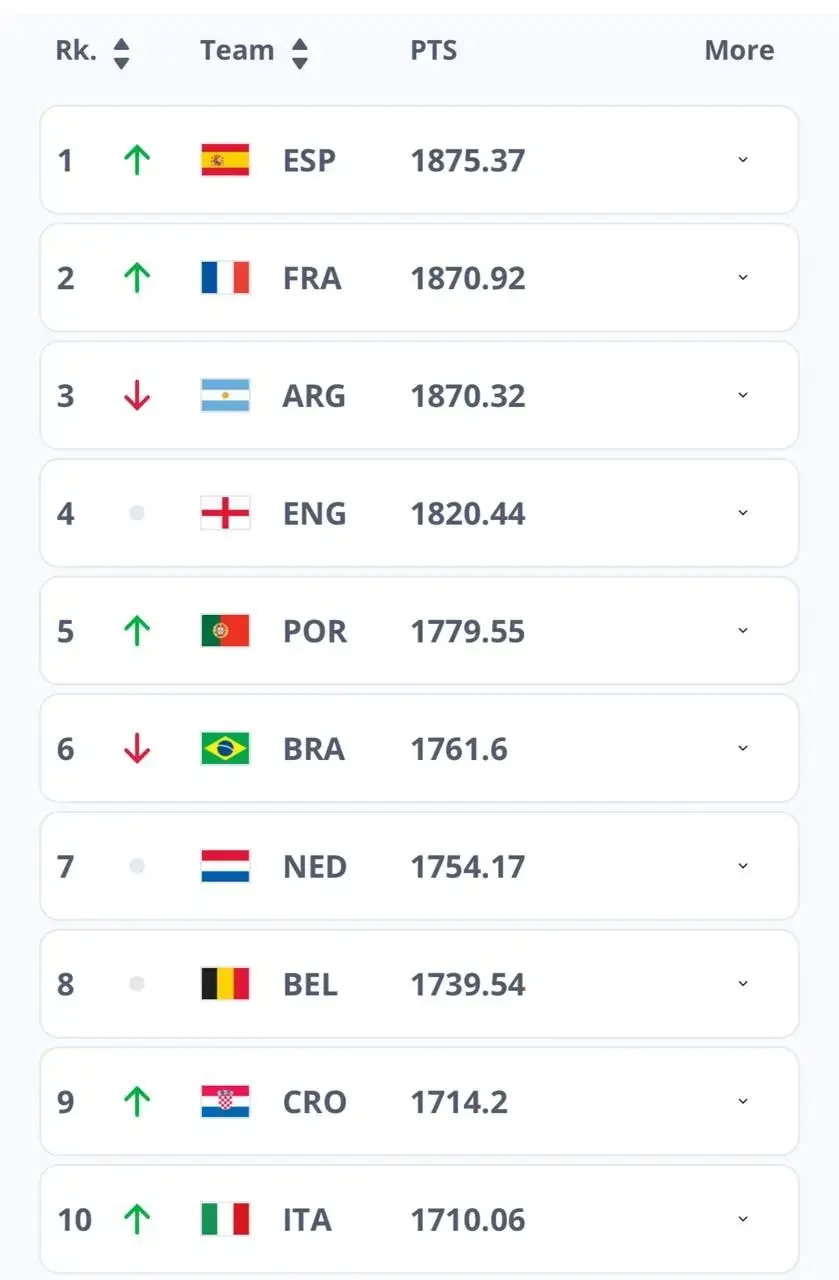The width and height of the screenshot is (839, 1280).
Task: Expand more details for ARG
Action: click(742, 395)
